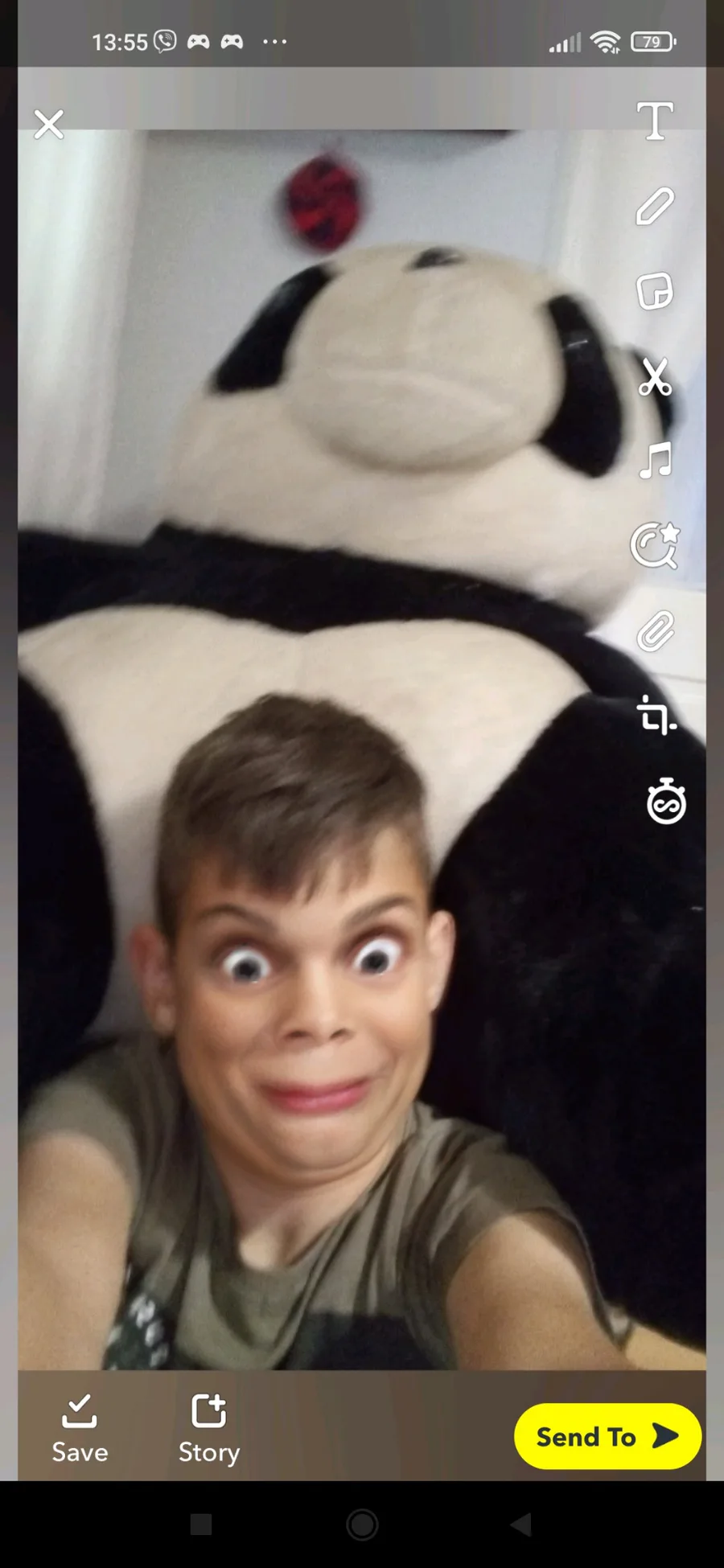Open the crop tool
The image size is (724, 1568).
(x=656, y=716)
